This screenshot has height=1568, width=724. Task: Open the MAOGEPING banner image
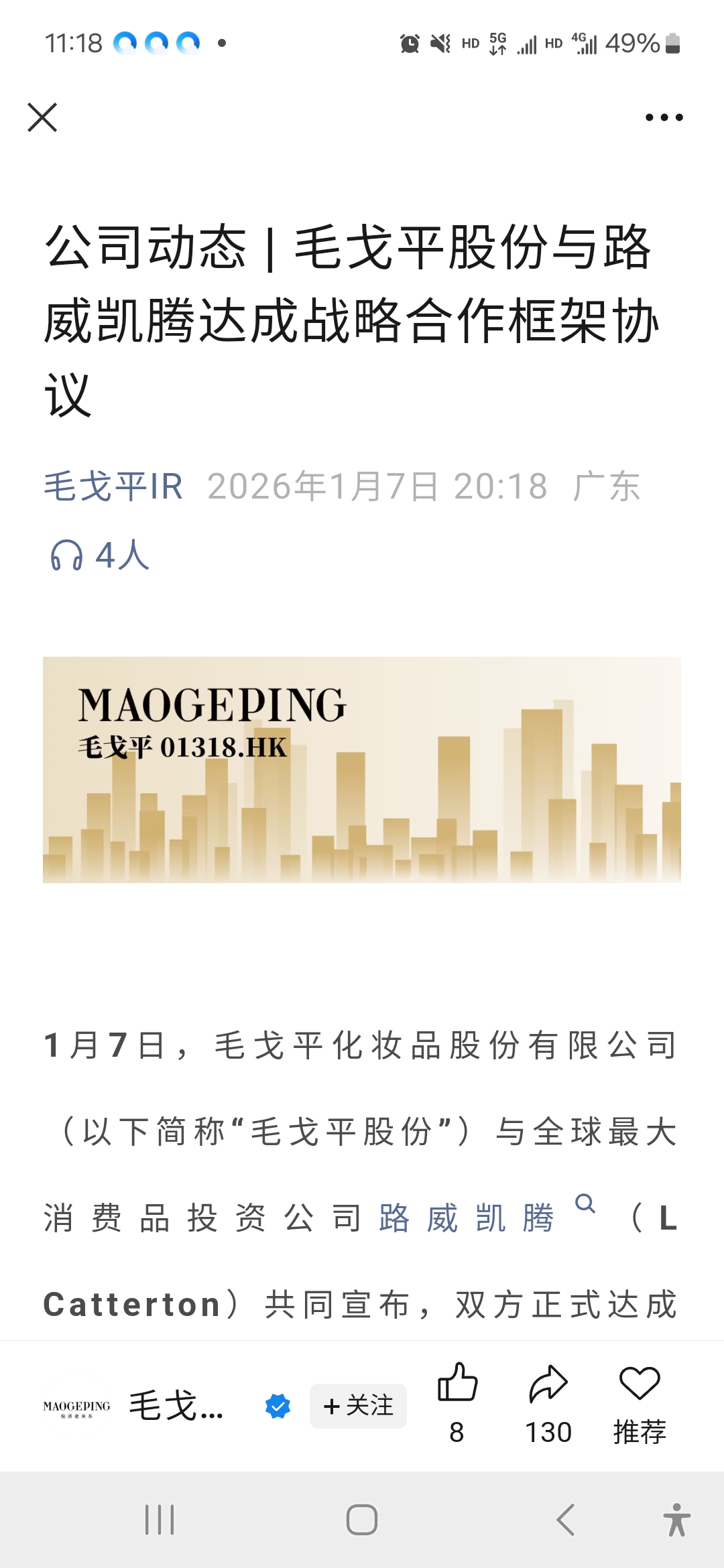[x=362, y=769]
